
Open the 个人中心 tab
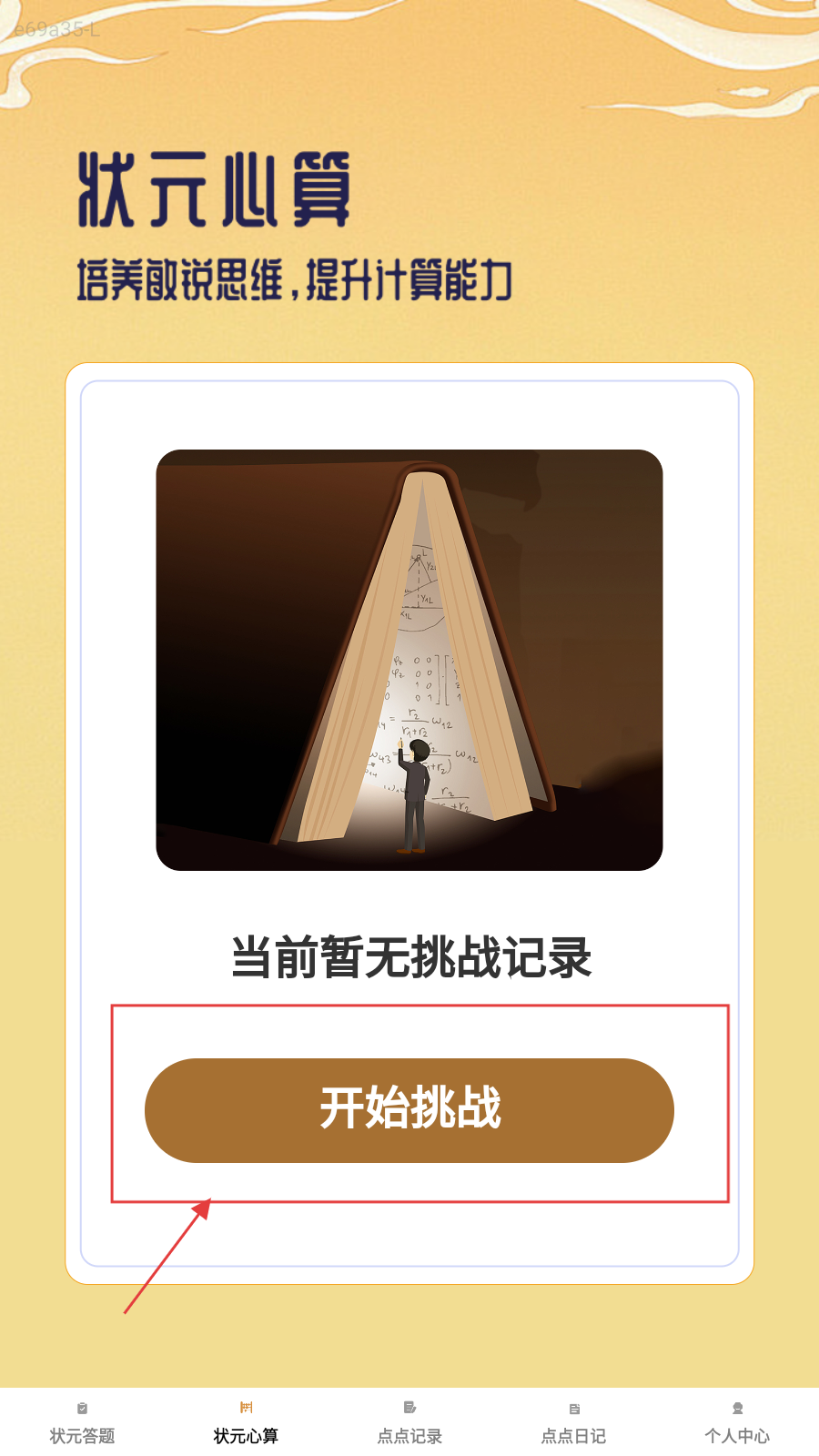coord(737,1423)
